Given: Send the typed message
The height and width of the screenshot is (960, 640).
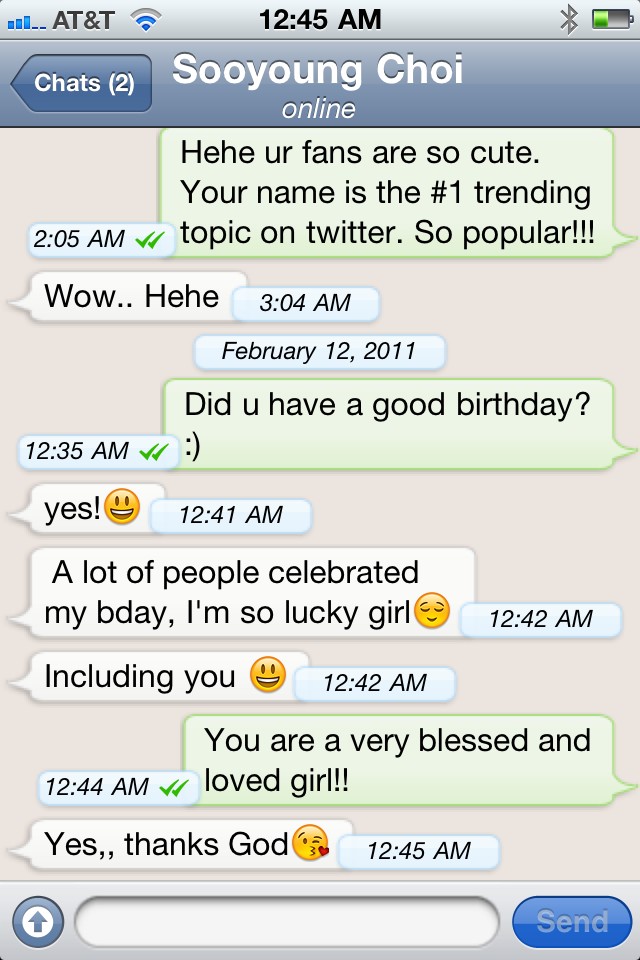Looking at the screenshot, I should [571, 921].
